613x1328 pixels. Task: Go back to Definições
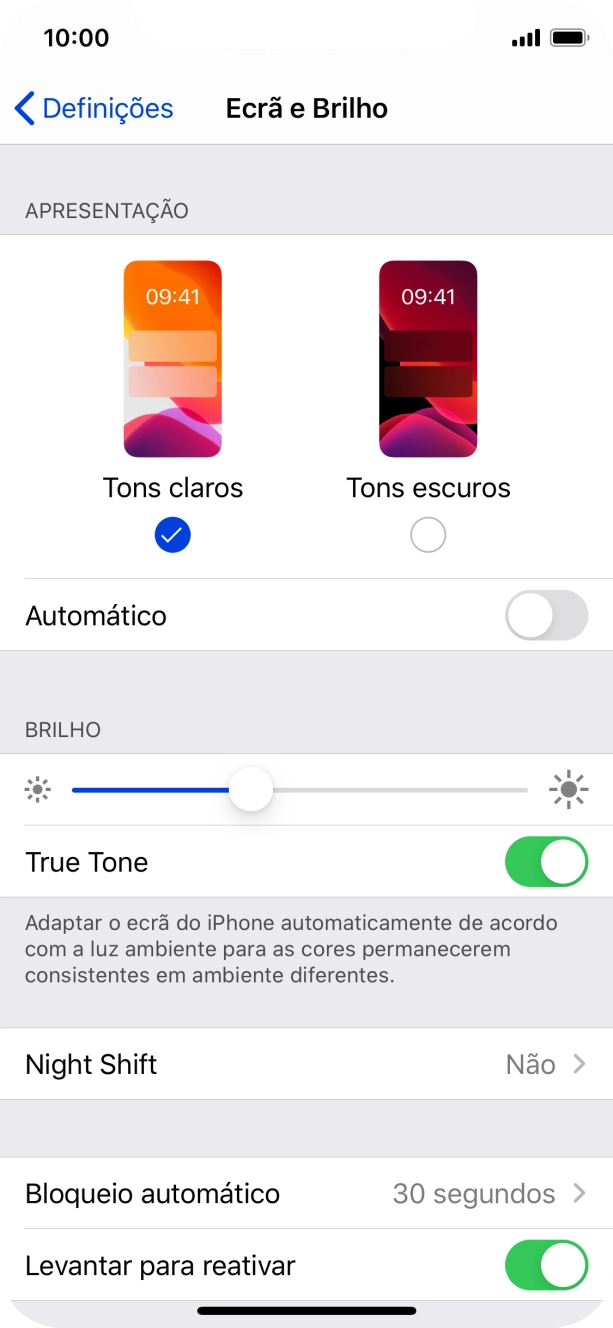[94, 108]
